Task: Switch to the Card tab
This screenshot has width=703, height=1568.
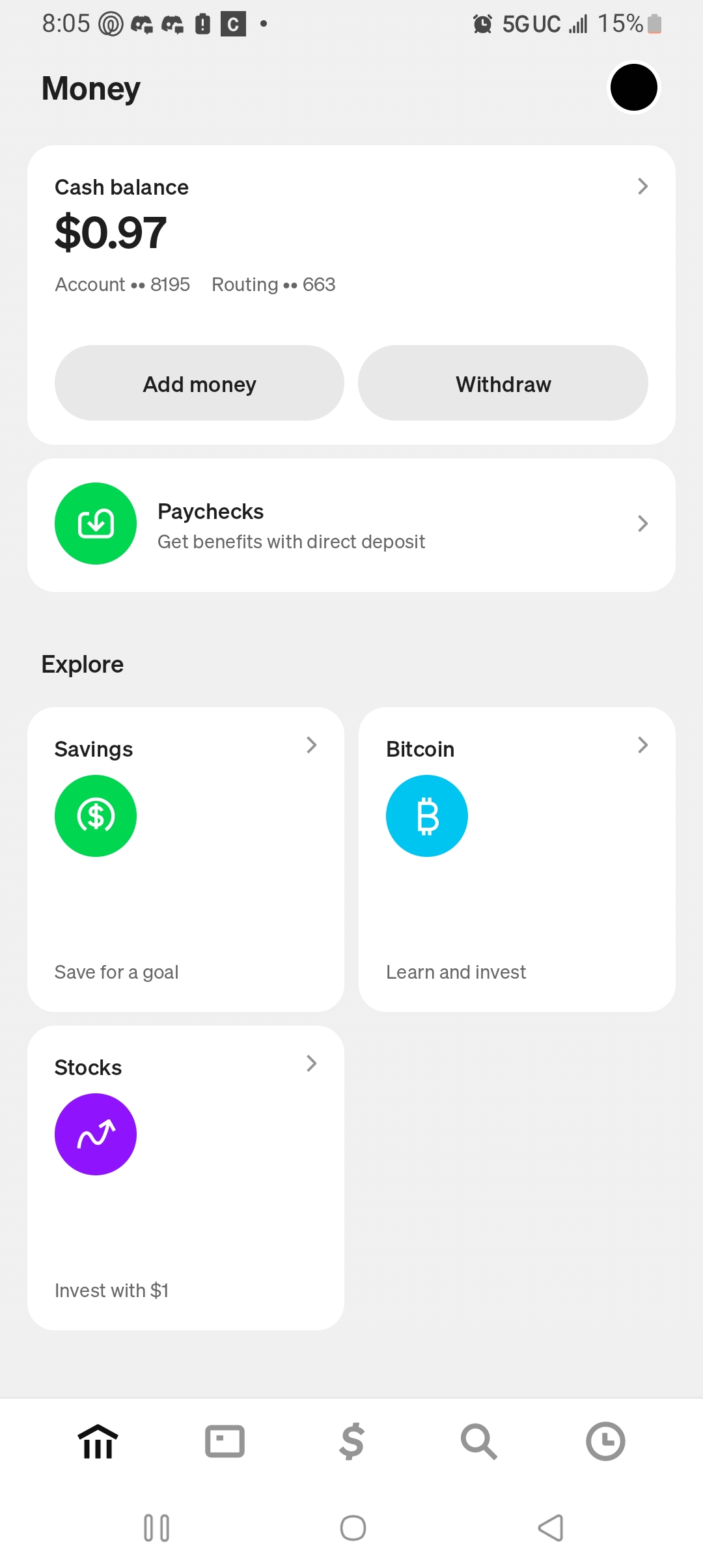Action: [x=225, y=1441]
